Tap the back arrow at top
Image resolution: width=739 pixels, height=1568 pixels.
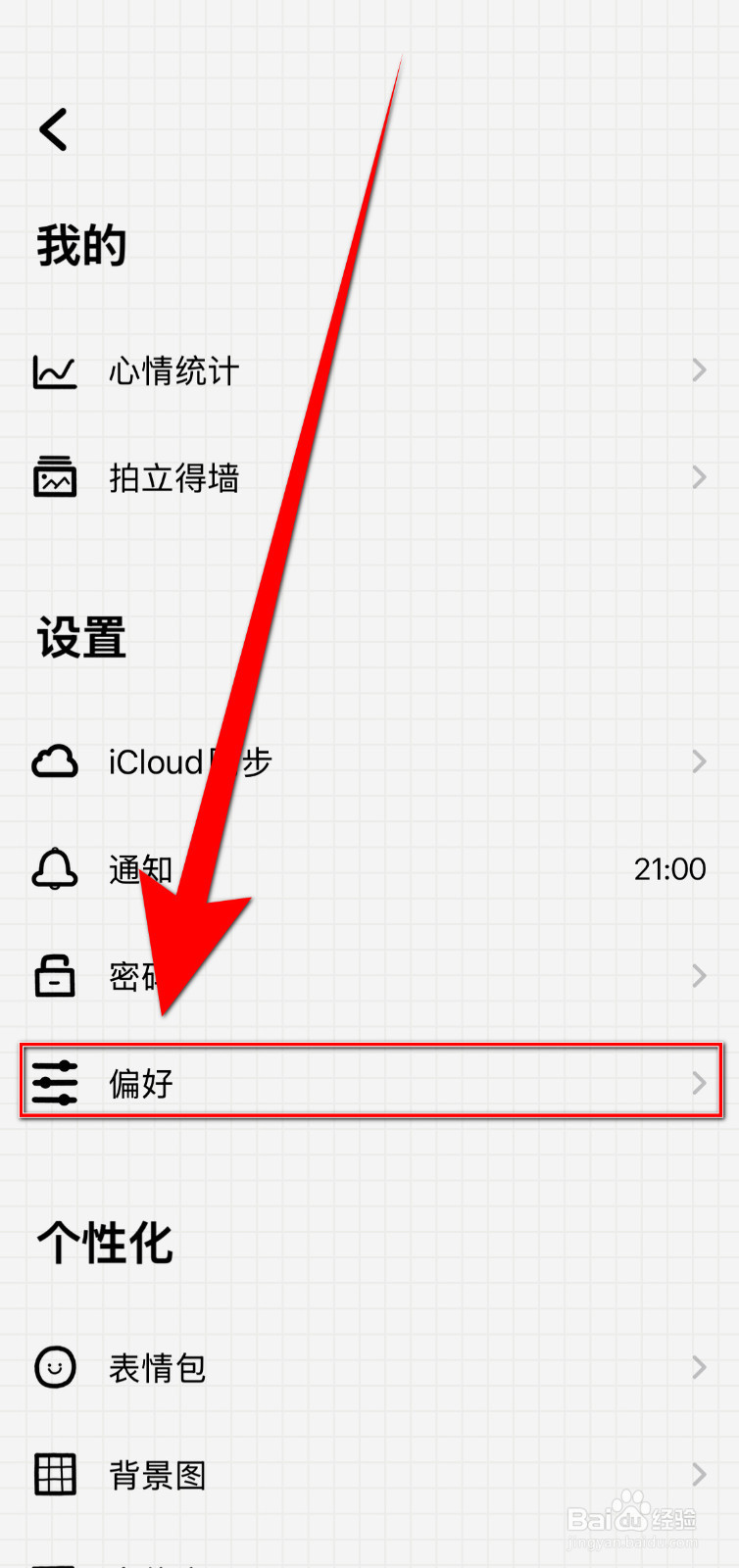point(52,128)
